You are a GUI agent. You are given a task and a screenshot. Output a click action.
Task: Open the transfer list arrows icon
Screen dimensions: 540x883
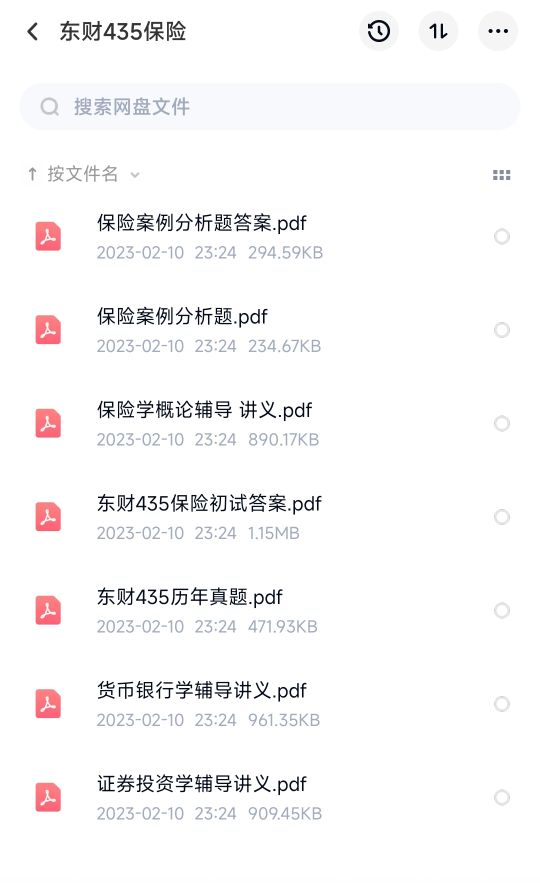438,31
